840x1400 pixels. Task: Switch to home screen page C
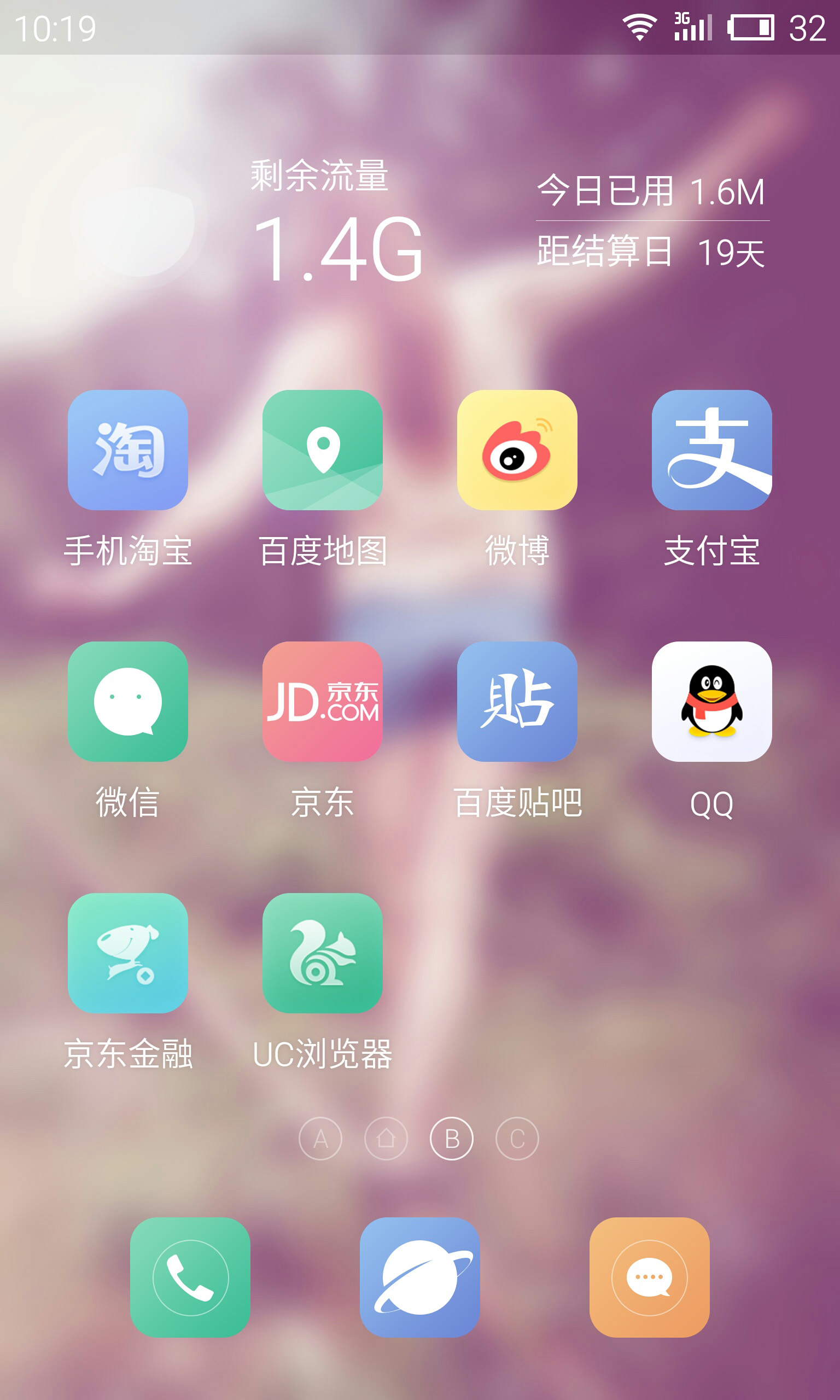click(517, 1139)
